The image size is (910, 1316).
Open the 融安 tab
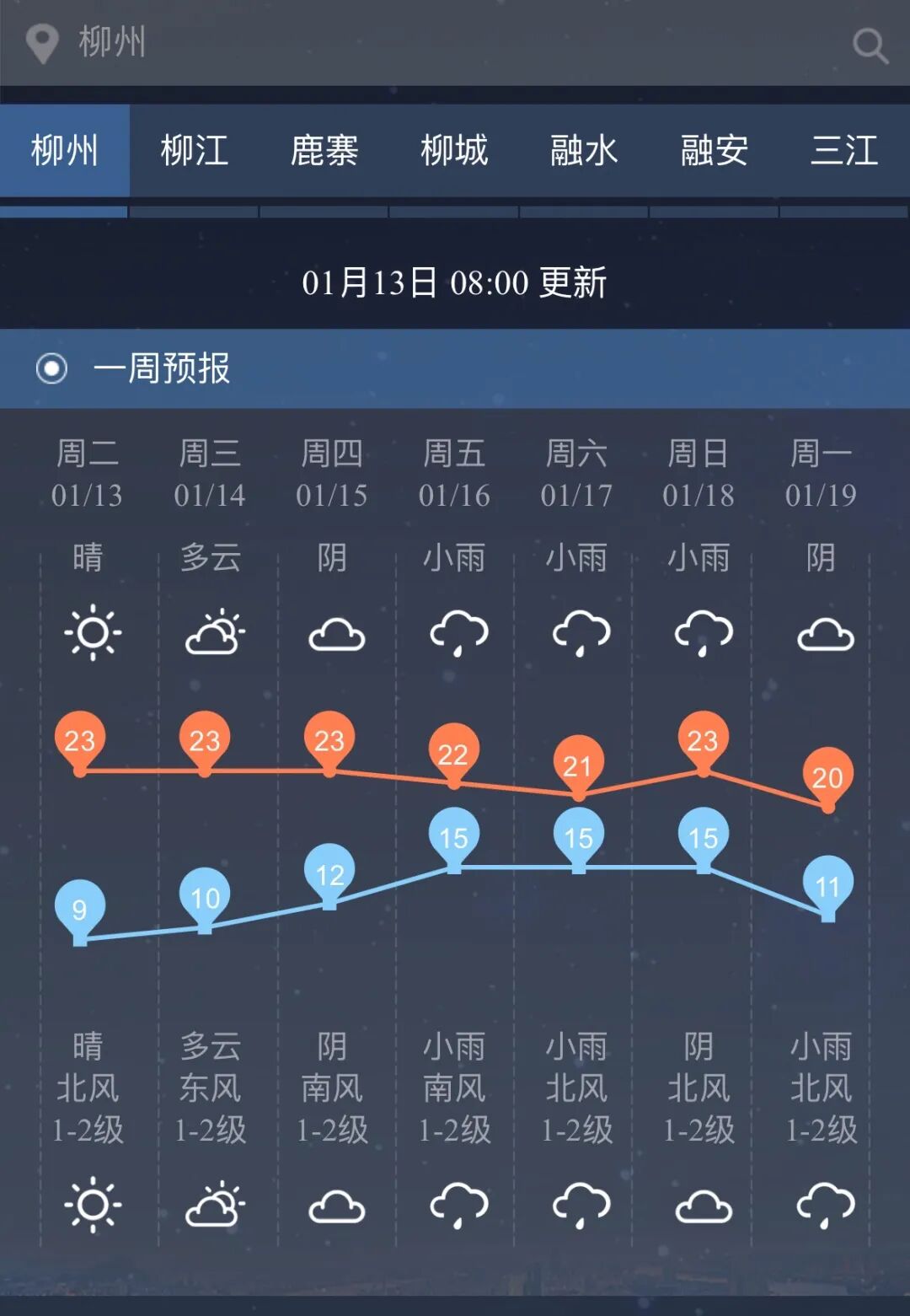coord(714,152)
